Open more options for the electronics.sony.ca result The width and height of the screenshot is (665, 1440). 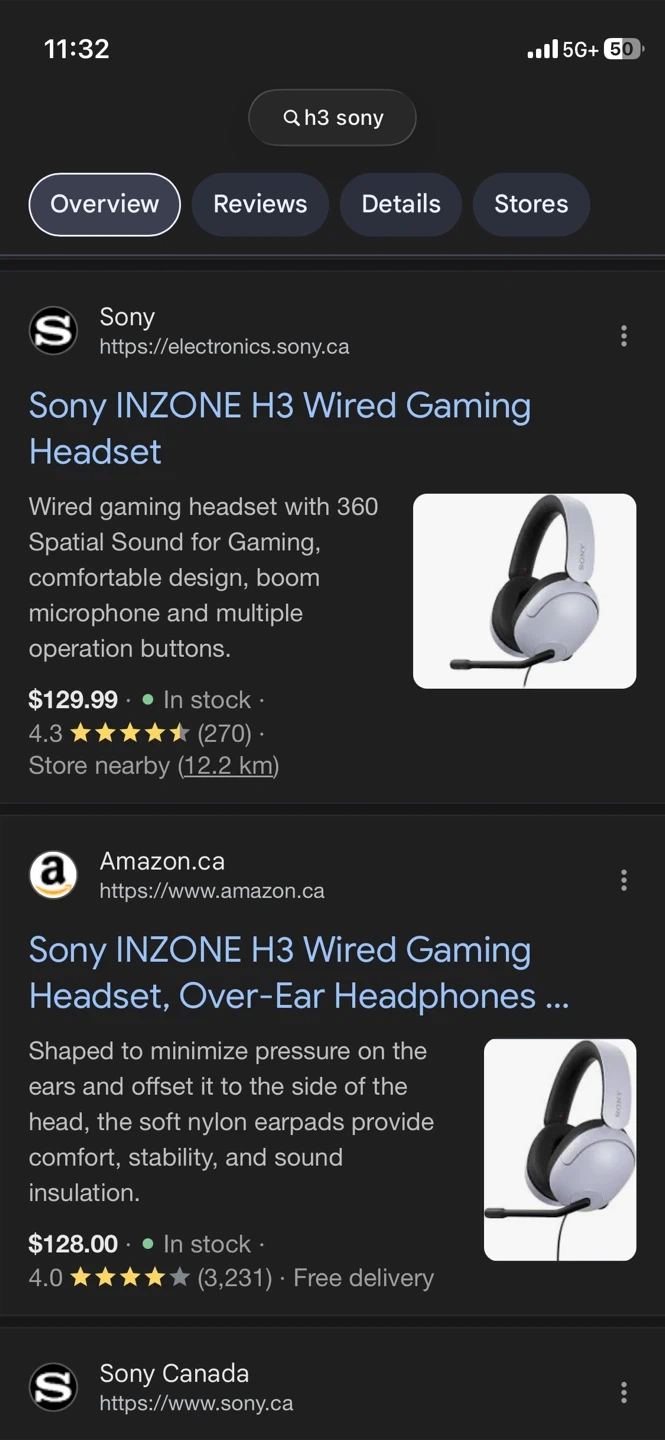point(624,336)
